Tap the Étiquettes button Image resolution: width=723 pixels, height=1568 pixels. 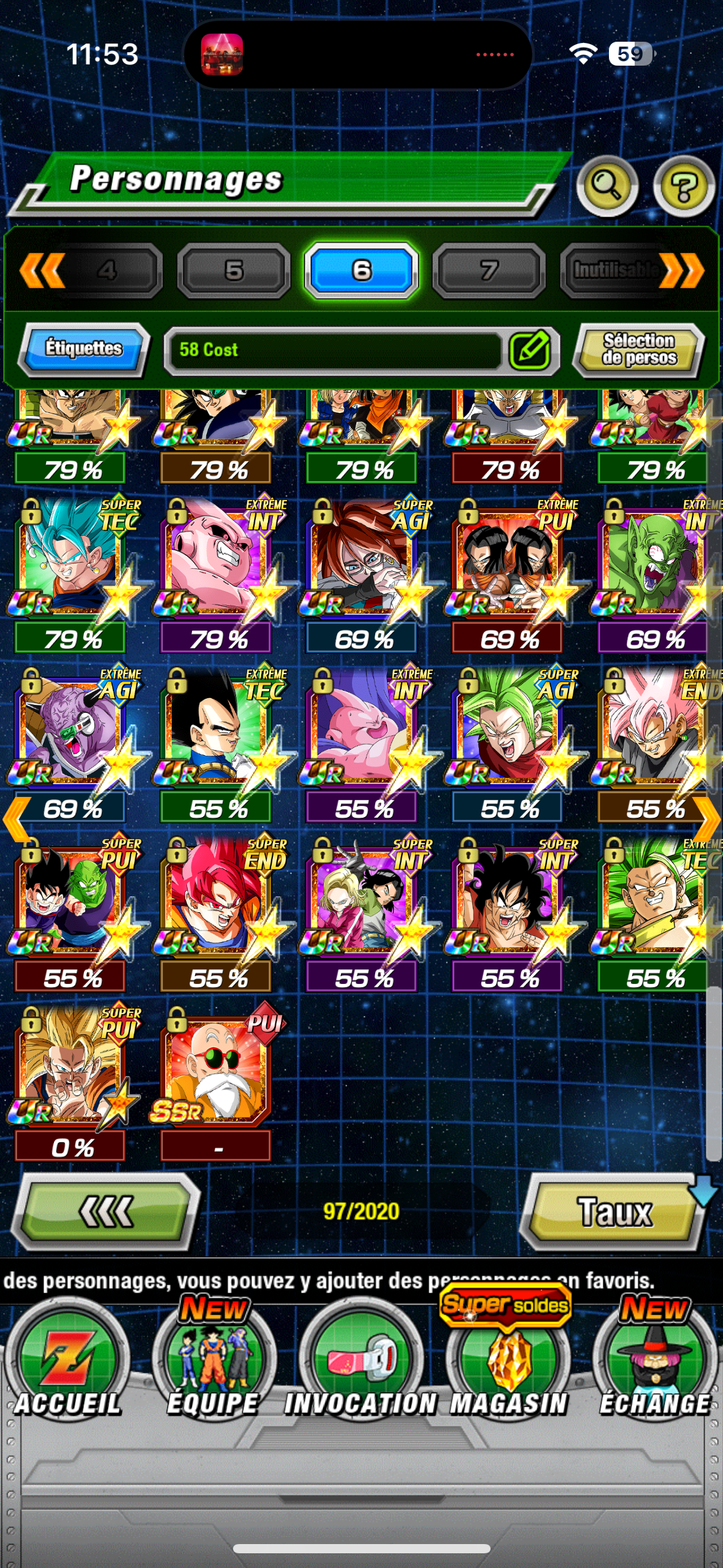[83, 348]
